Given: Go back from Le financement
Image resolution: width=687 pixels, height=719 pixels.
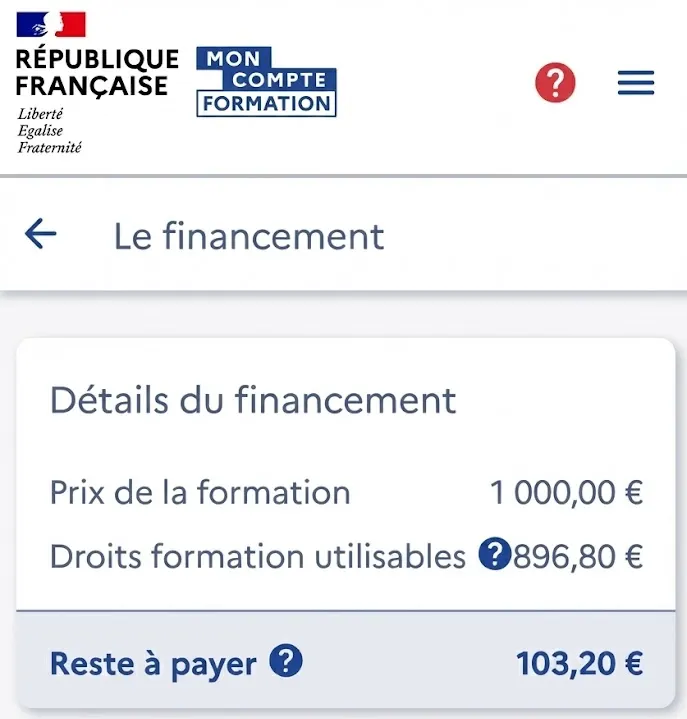Looking at the screenshot, I should (40, 235).
